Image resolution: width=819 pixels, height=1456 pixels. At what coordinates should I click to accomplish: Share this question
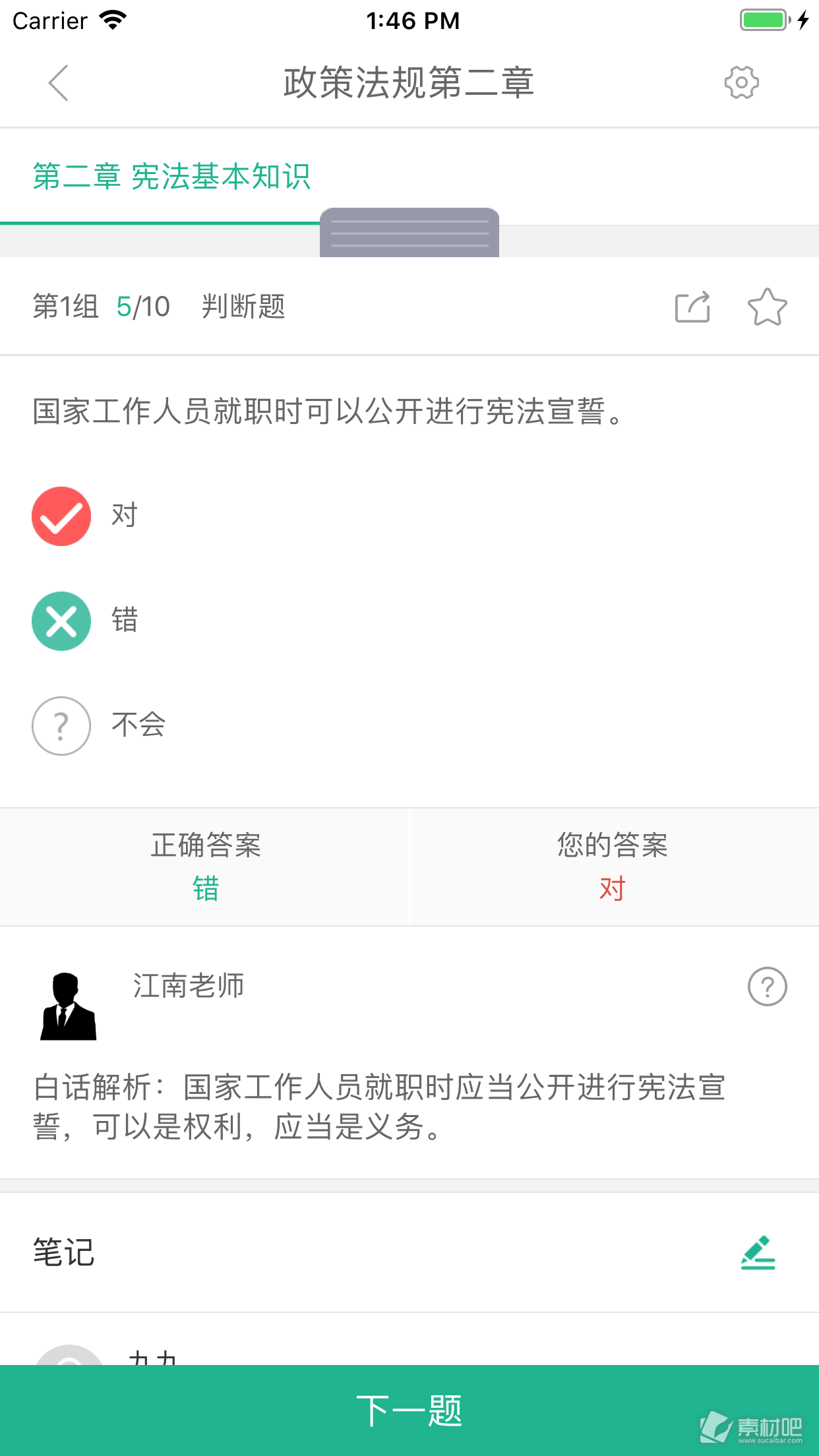point(692,307)
